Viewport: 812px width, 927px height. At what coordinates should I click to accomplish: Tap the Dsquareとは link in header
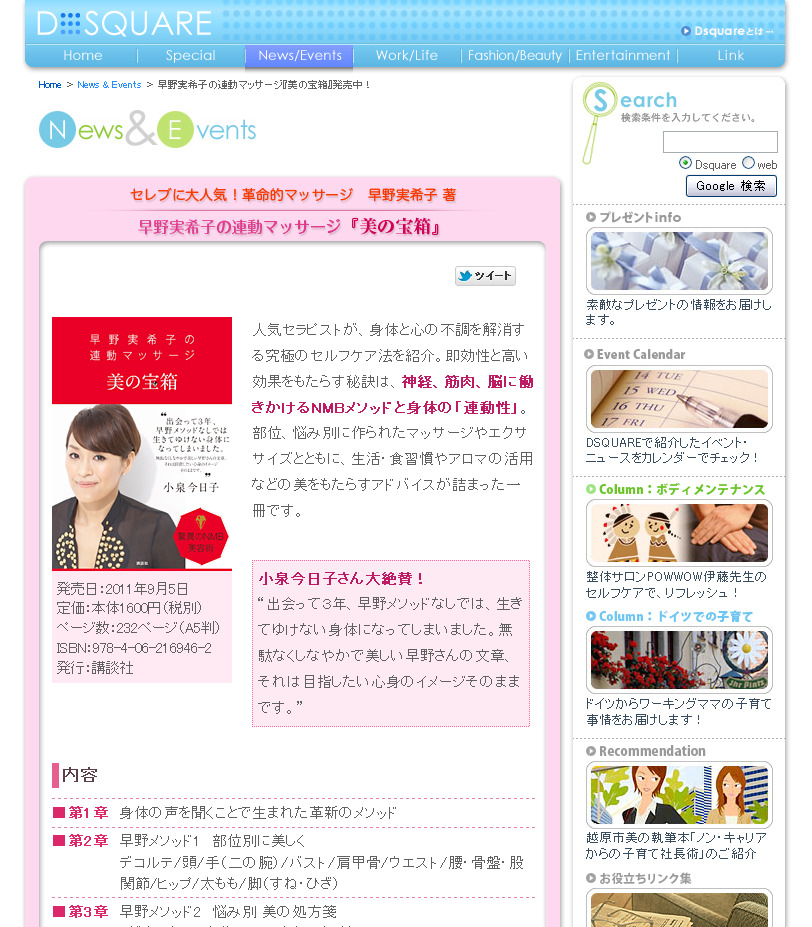coord(727,31)
